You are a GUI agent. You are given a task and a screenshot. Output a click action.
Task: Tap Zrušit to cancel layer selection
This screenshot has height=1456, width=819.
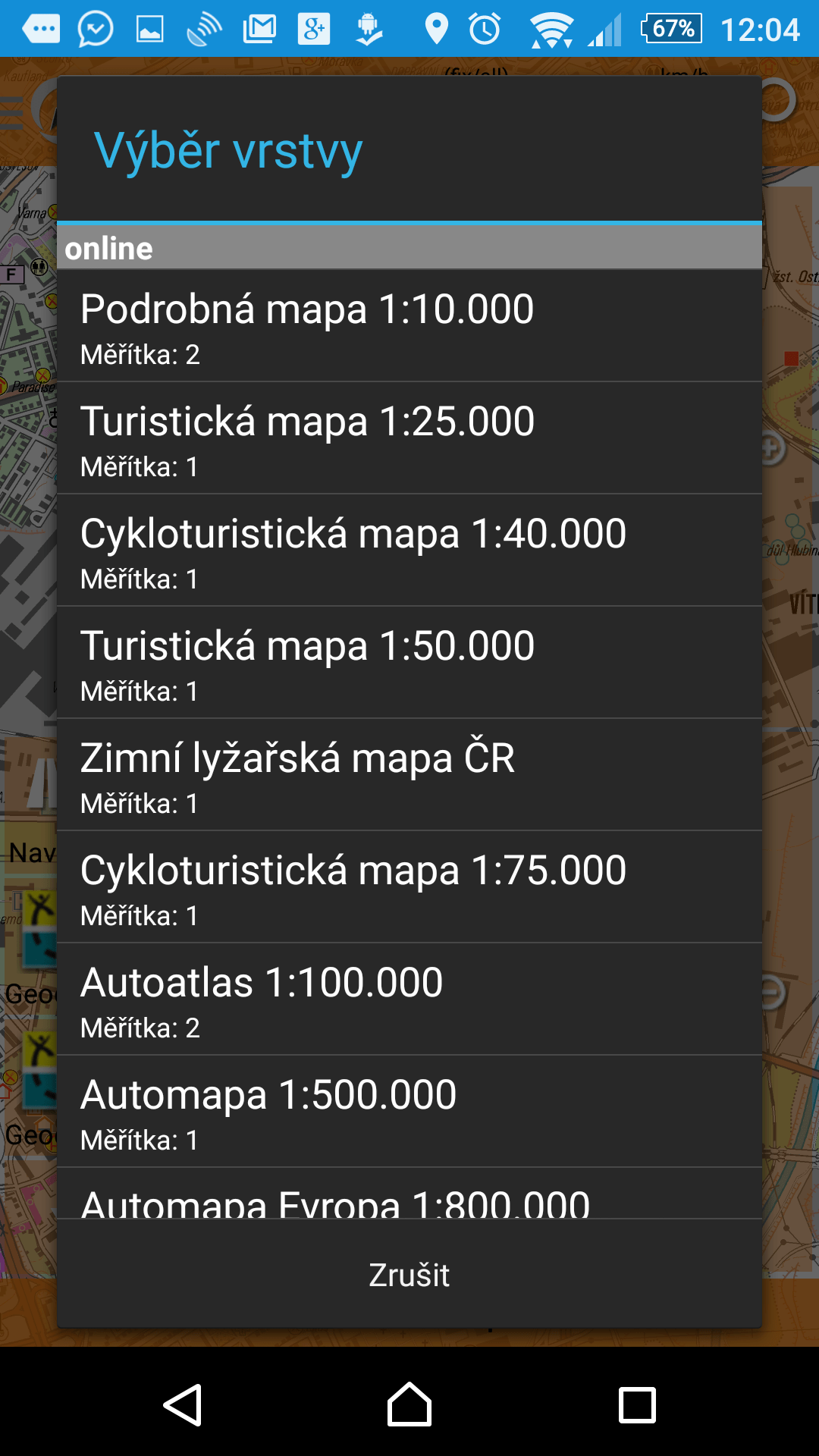coord(409,1274)
